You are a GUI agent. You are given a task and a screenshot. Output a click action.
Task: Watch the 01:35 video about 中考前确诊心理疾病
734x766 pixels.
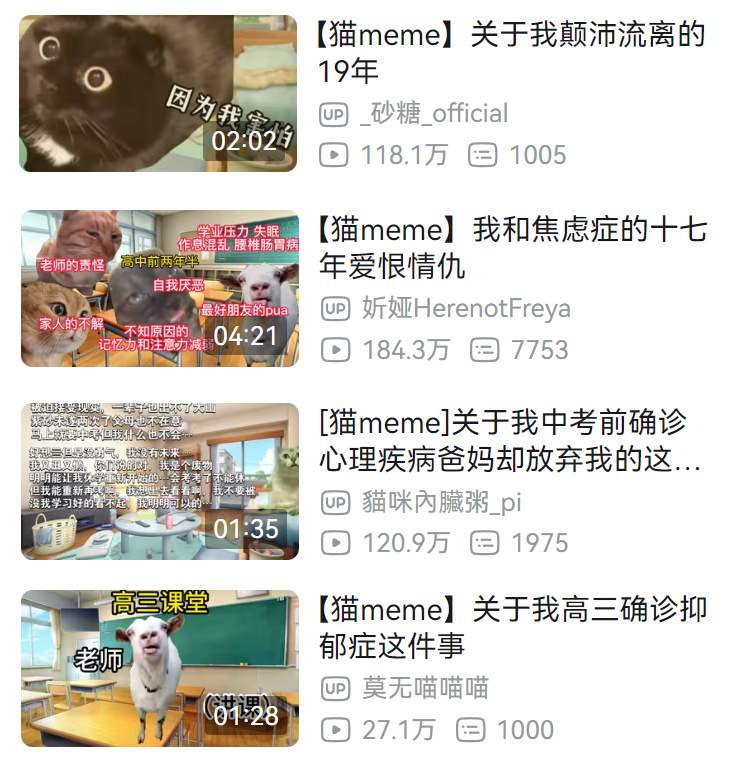[159, 481]
